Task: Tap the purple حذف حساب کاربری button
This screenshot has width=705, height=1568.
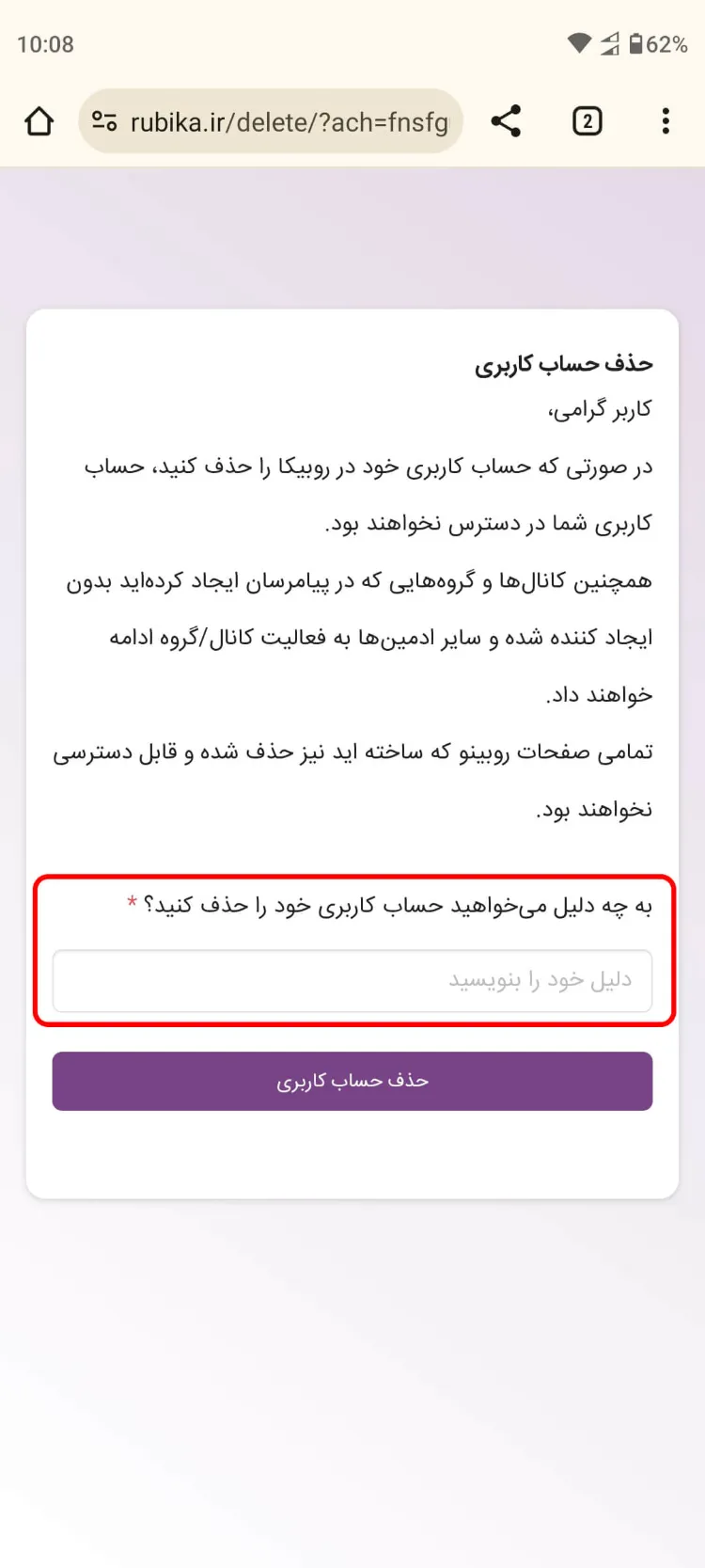Action: click(x=352, y=1081)
